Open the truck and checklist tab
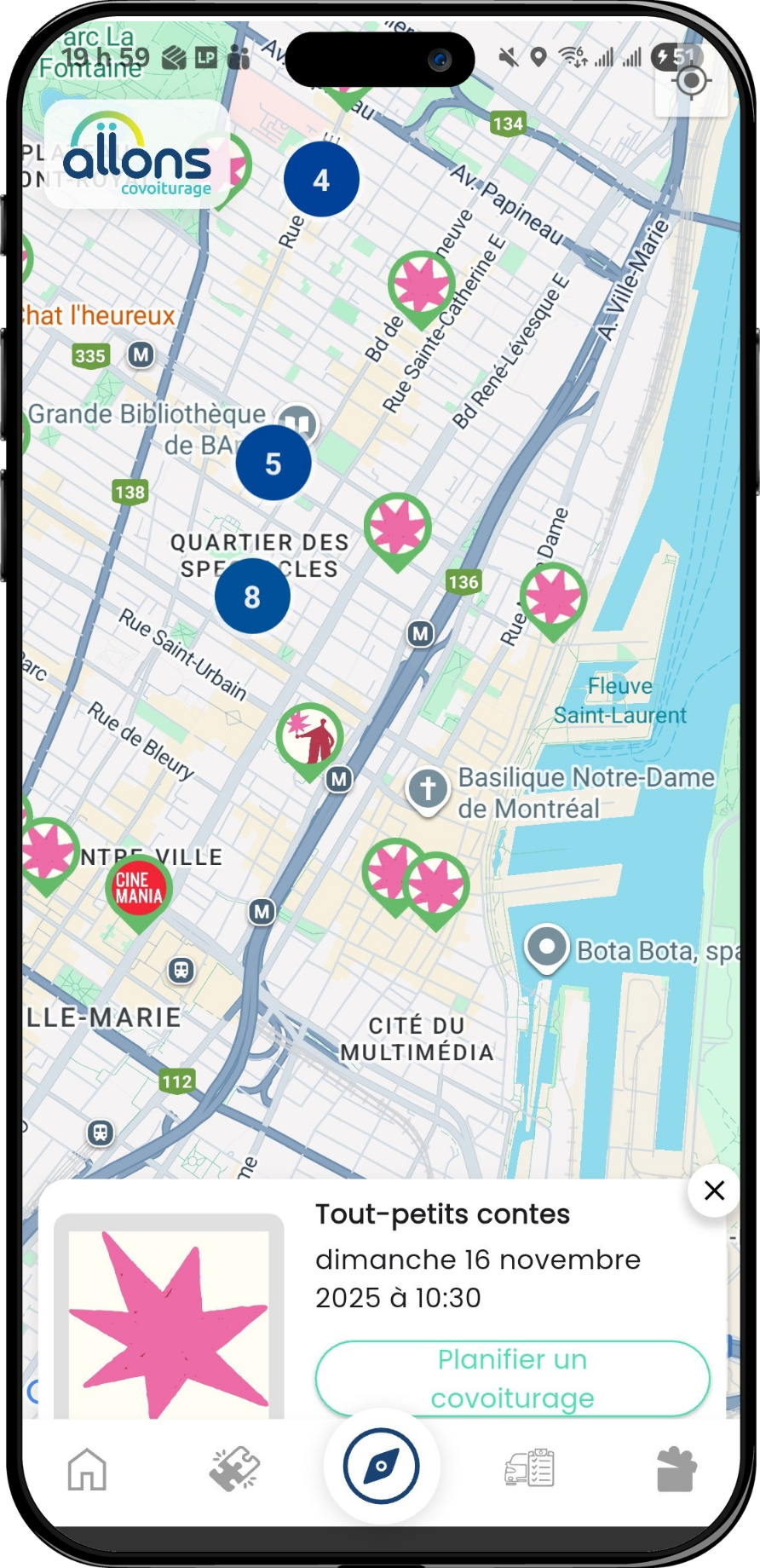 529,1468
